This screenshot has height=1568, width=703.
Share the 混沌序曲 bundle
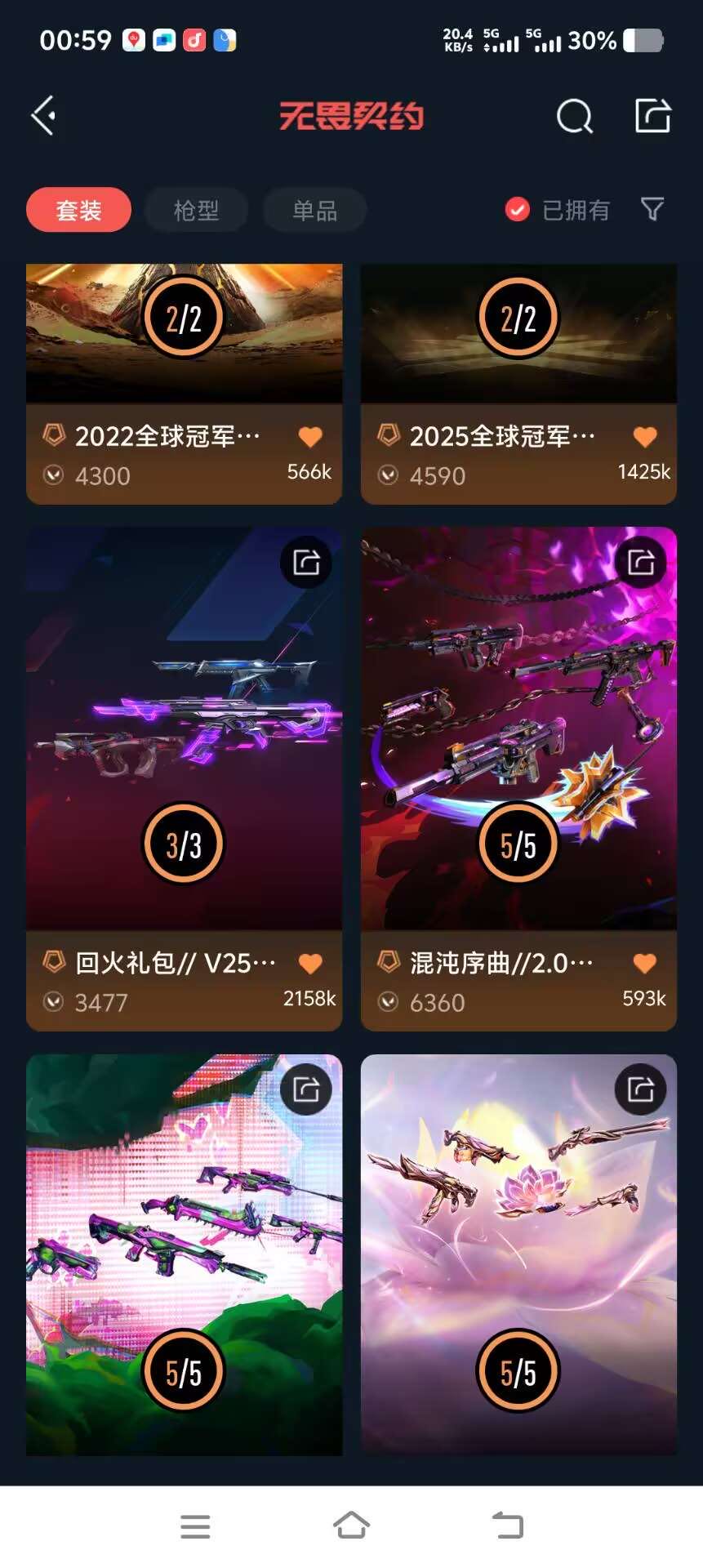coord(641,562)
